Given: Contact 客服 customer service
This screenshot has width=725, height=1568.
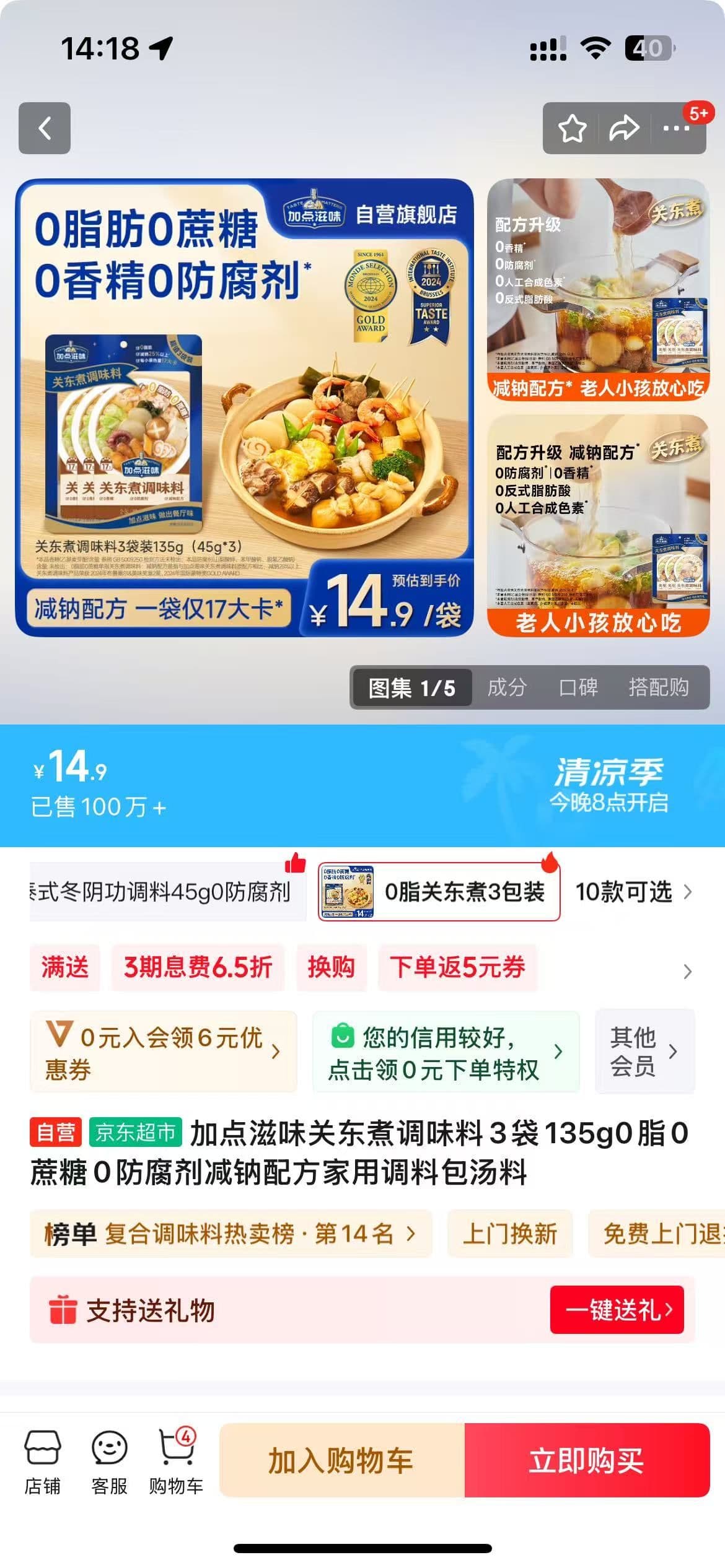Looking at the screenshot, I should pos(110,1461).
